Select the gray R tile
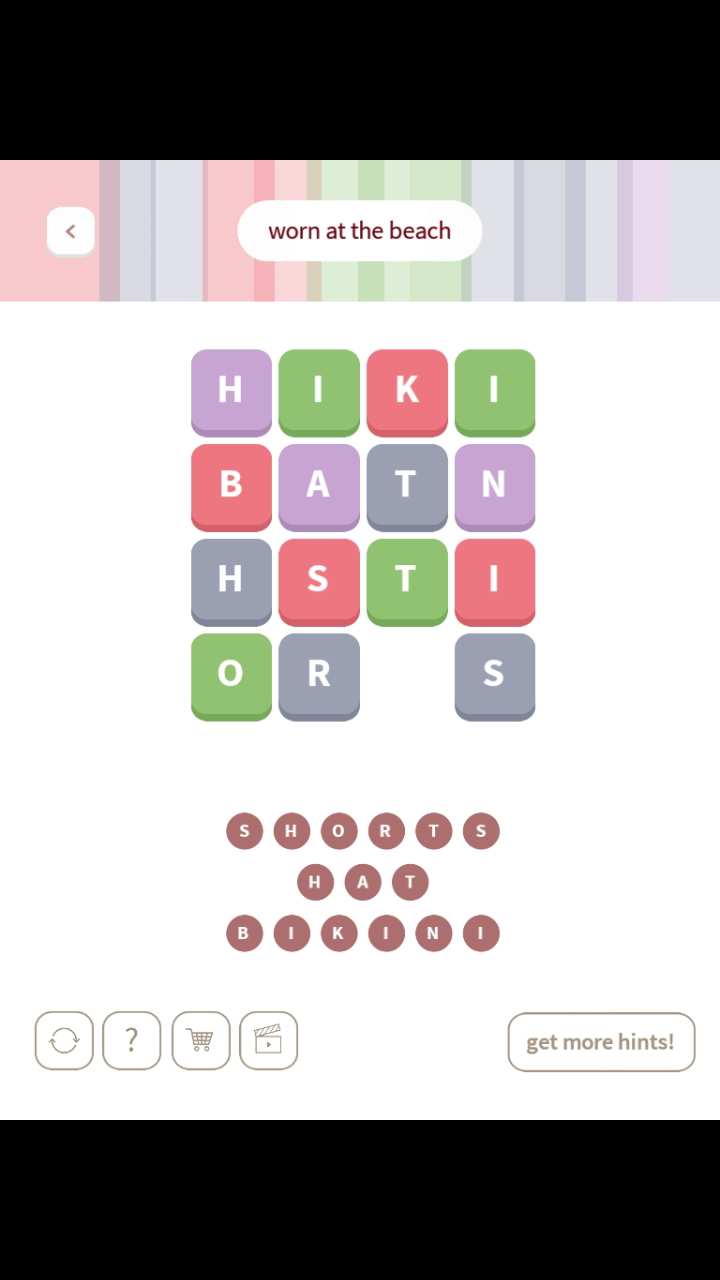This screenshot has width=720, height=1280. coord(318,674)
